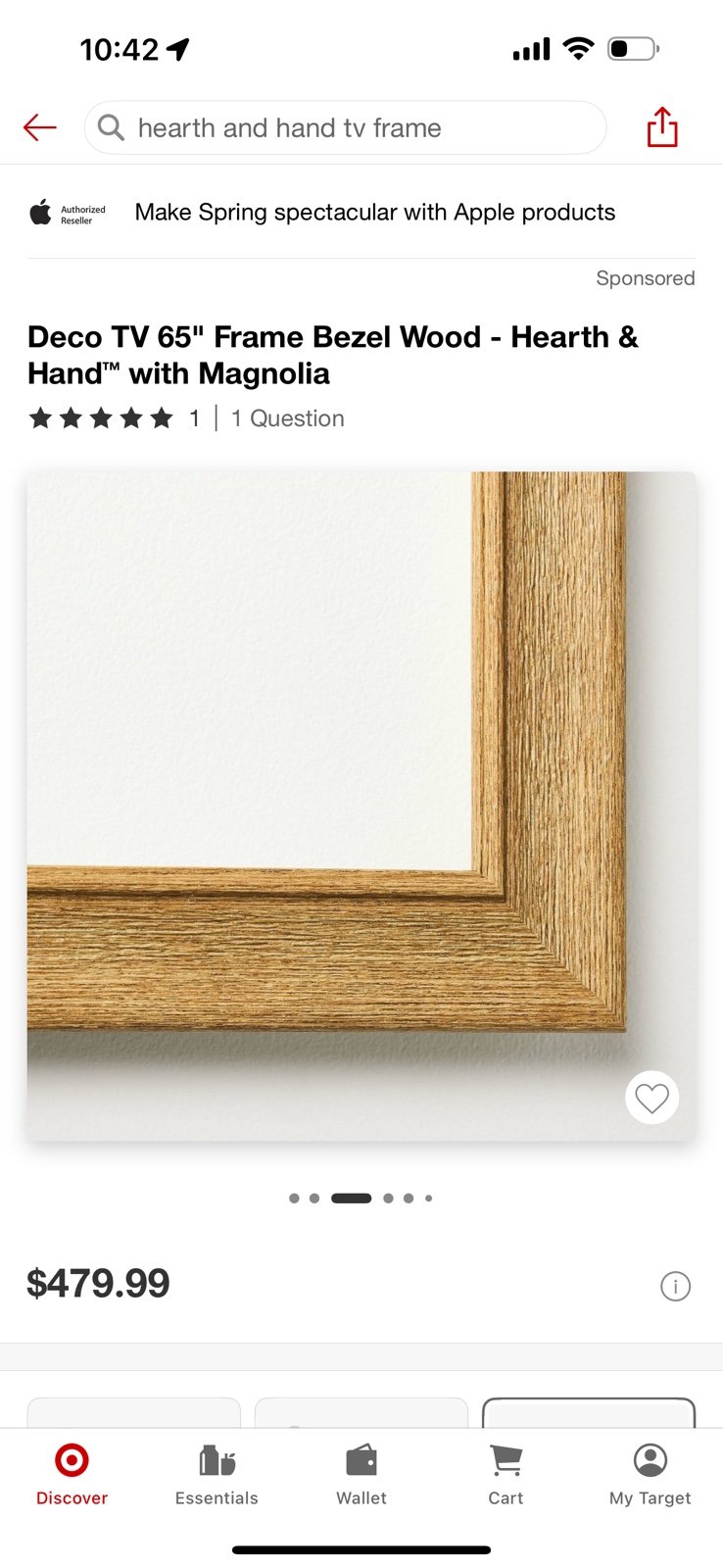View the 1 Question link

(288, 418)
